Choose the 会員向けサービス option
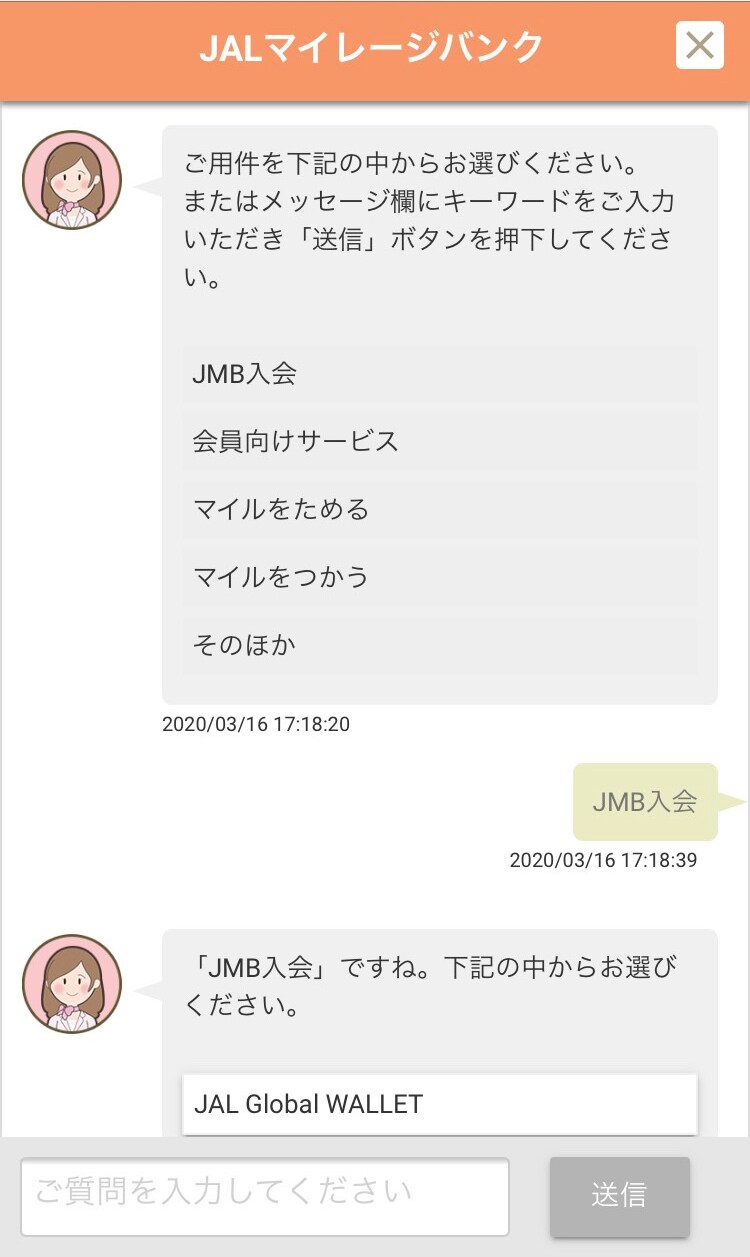The width and height of the screenshot is (750, 1257). coord(439,442)
